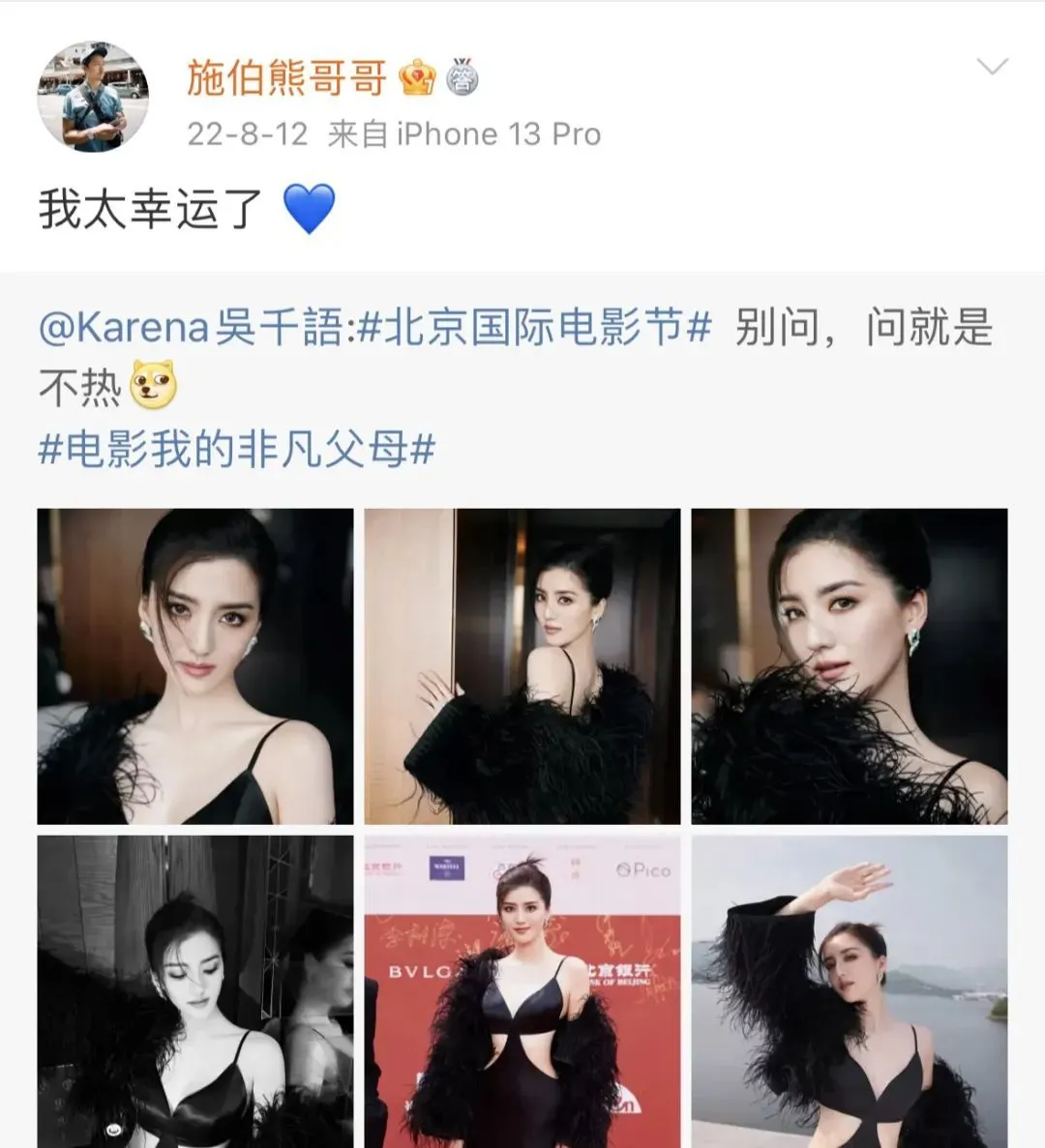Viewport: 1045px width, 1148px height.
Task: Open the #电影我的非凡父母# hashtag
Action: coord(237,450)
